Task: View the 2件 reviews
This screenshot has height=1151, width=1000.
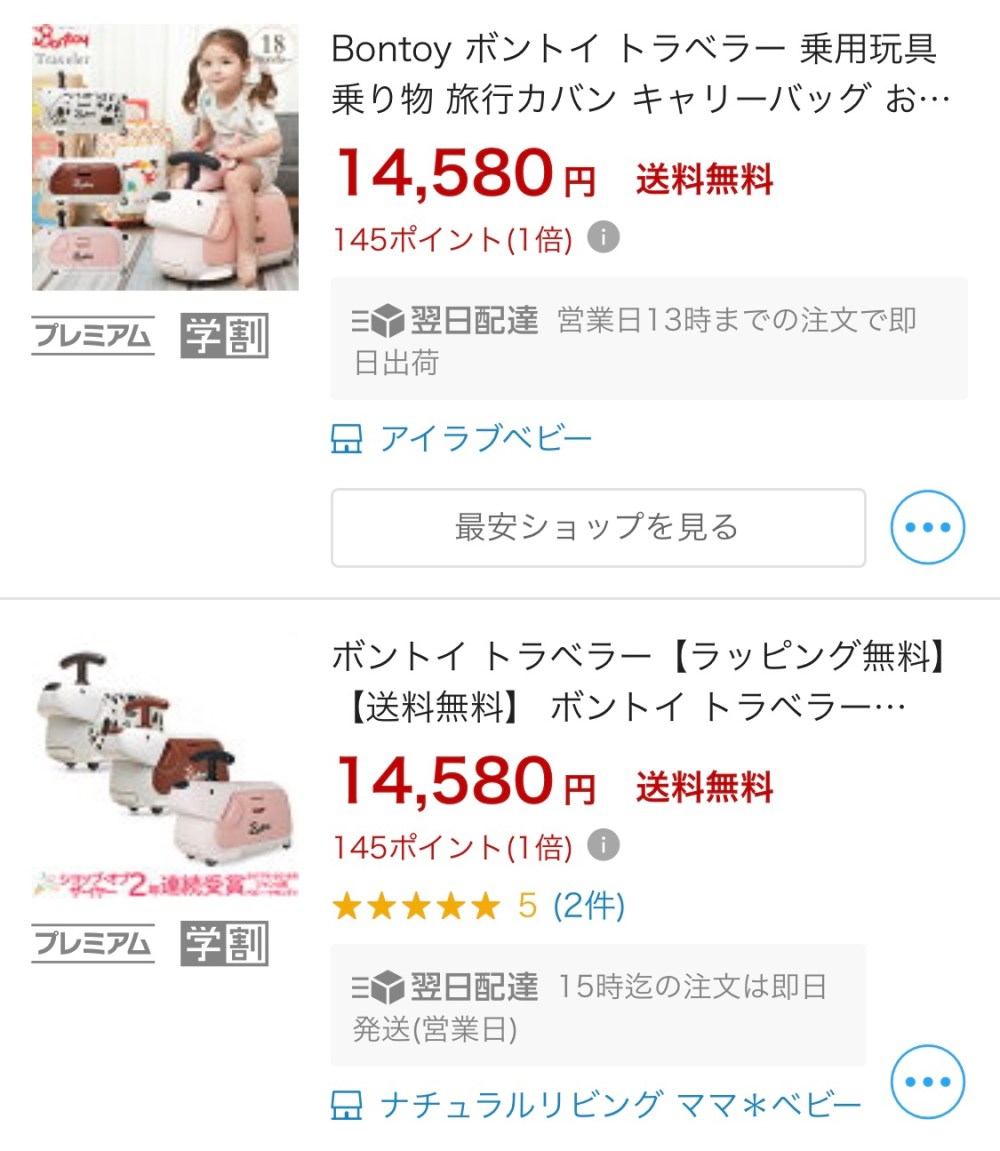Action: [588, 906]
